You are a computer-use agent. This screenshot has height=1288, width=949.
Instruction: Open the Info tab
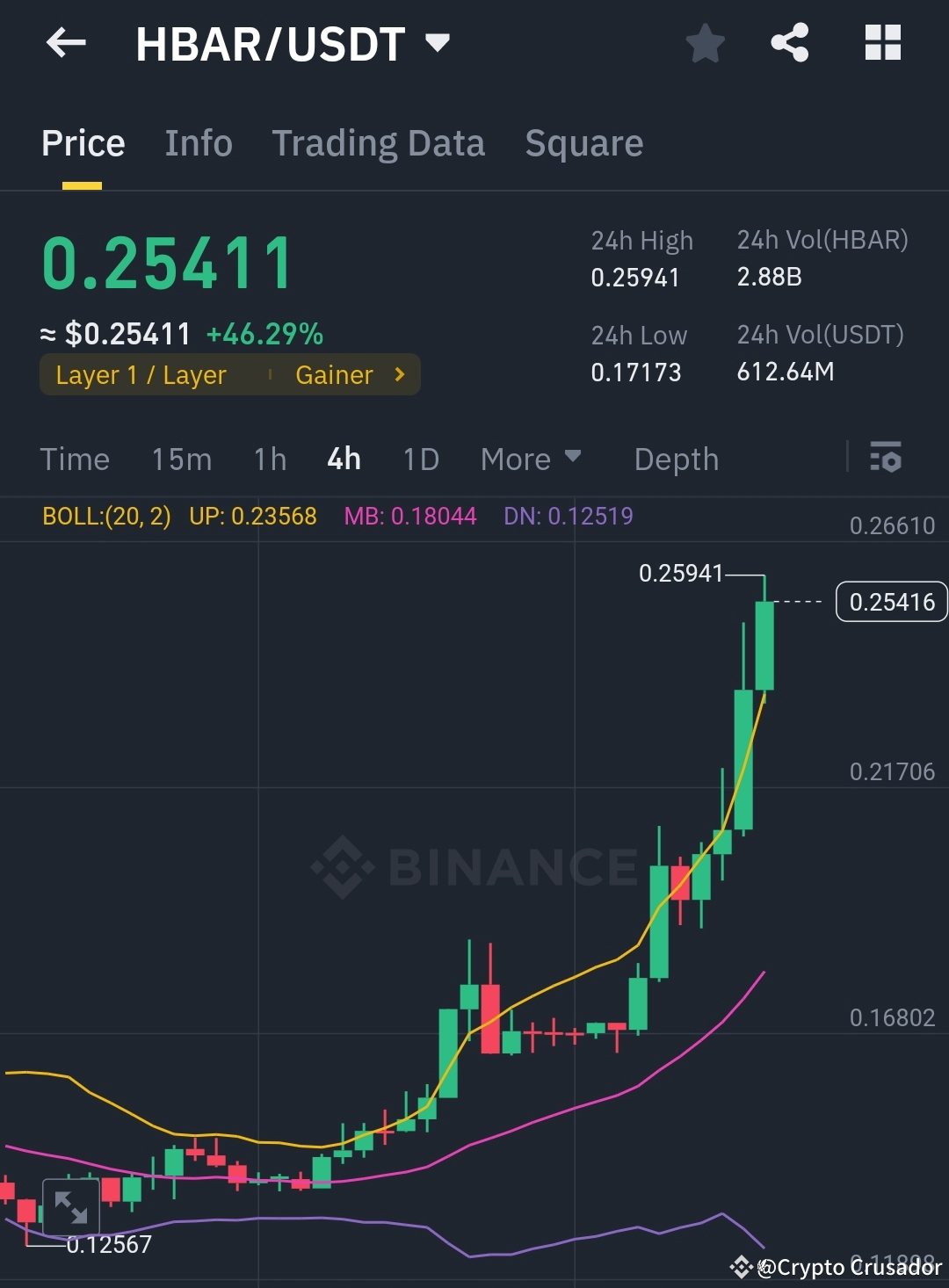(198, 142)
